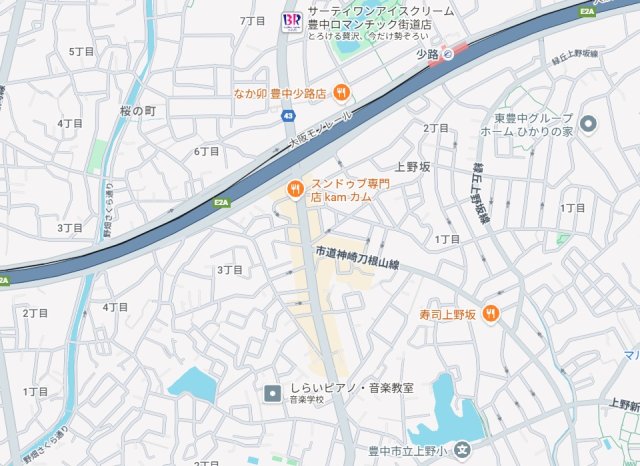Screen dimensions: 640x466
Task: Open the なか卯 豊中少路店 restaurant marker
Action: tap(341, 93)
